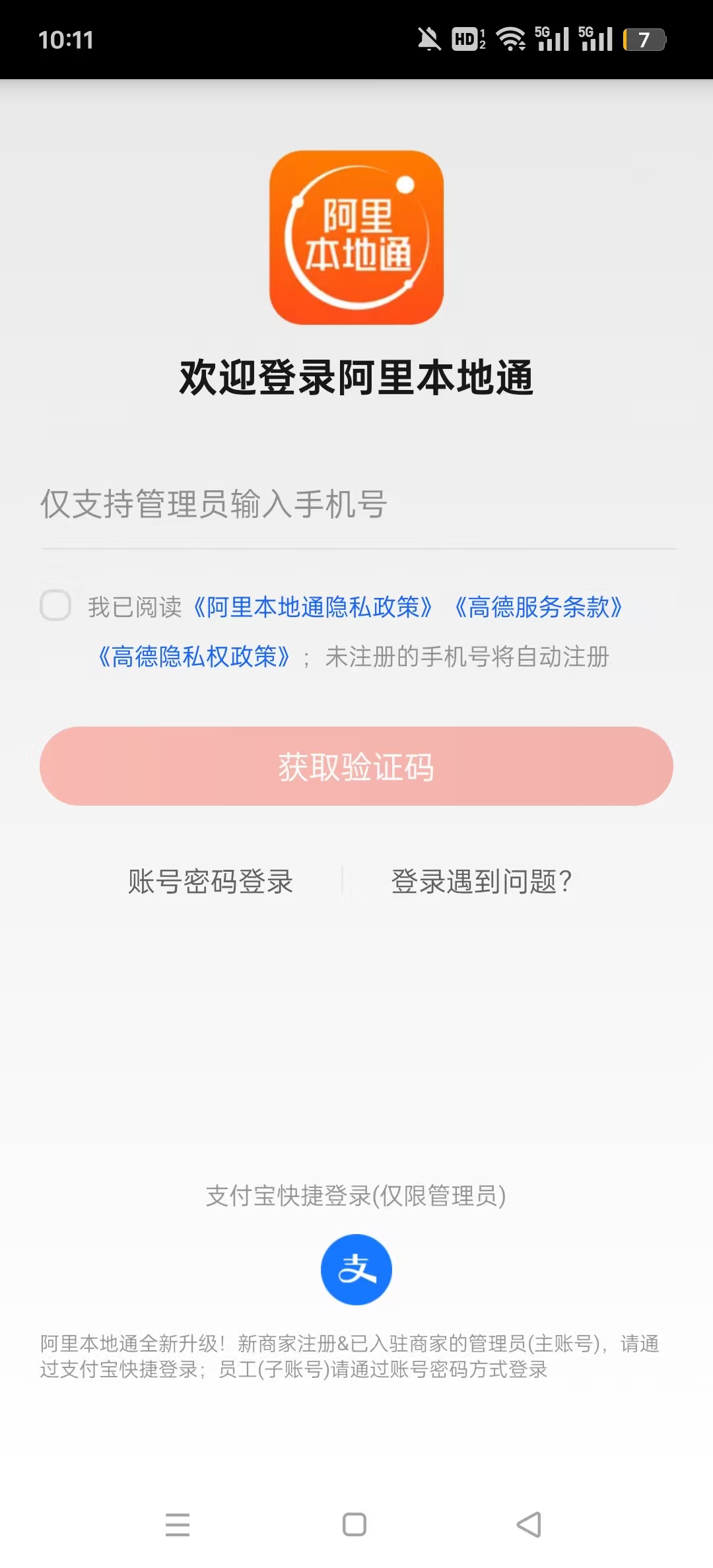Check the 我已阅读 agreement checkbox
The height and width of the screenshot is (1568, 713).
point(55,606)
